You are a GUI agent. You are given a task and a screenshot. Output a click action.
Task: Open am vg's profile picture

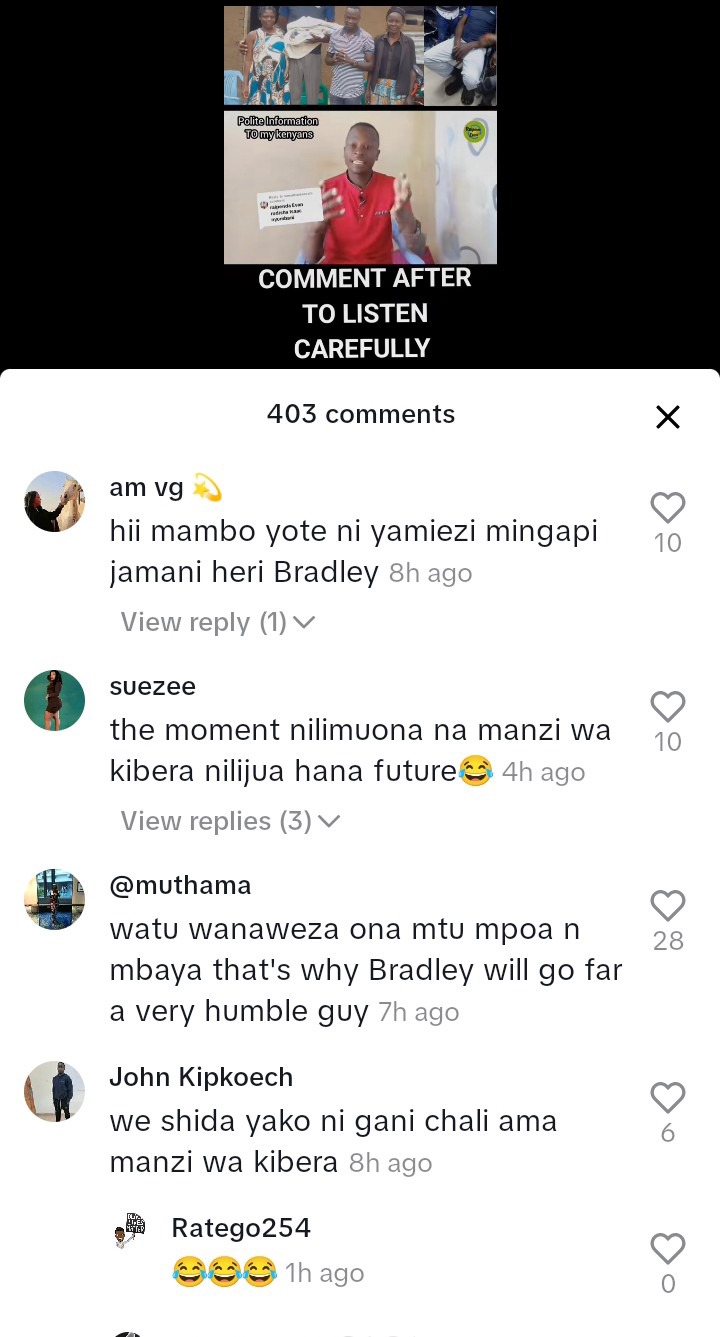(x=54, y=501)
